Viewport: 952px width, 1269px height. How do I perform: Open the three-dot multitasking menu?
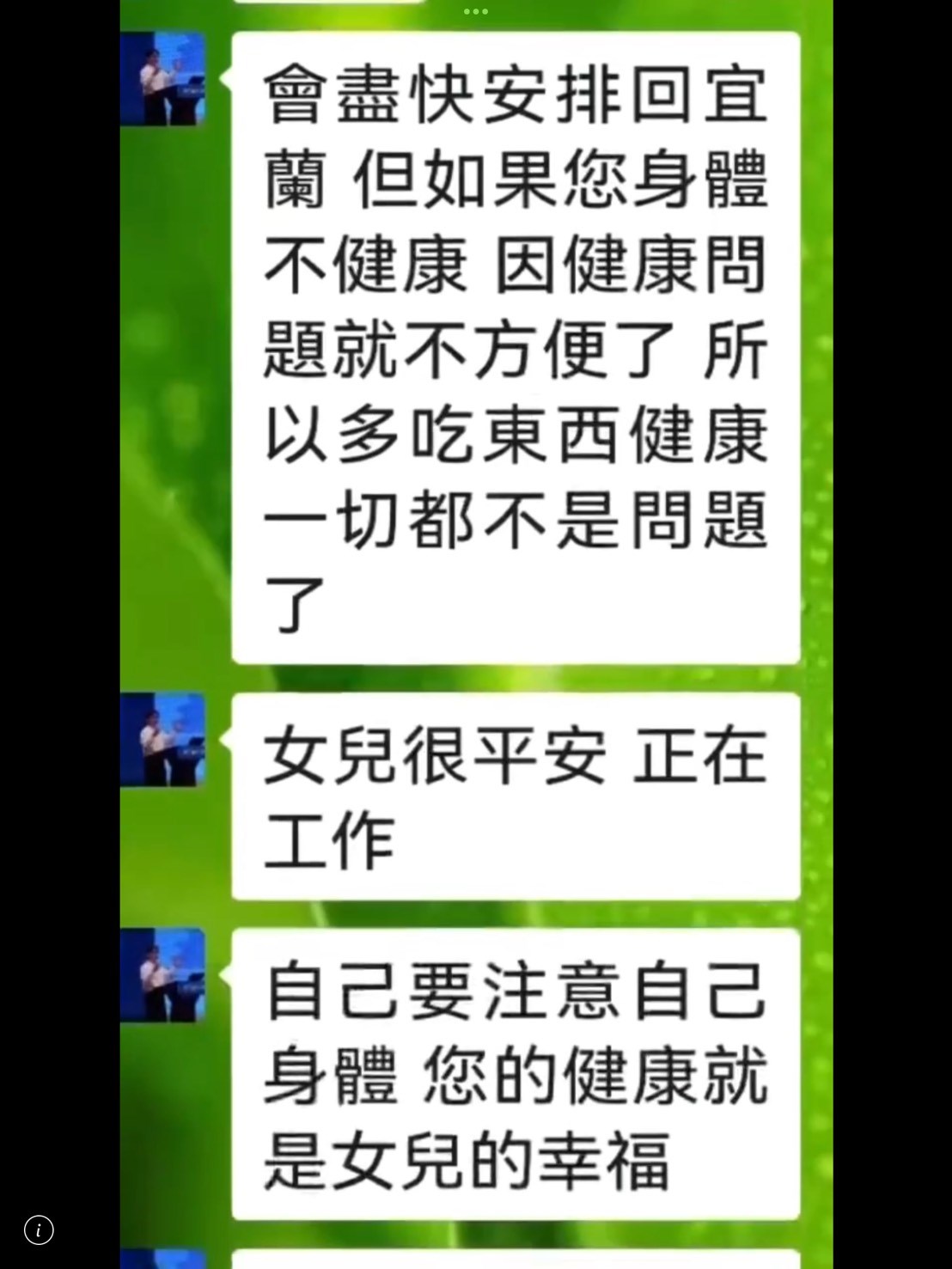pyautogui.click(x=475, y=11)
